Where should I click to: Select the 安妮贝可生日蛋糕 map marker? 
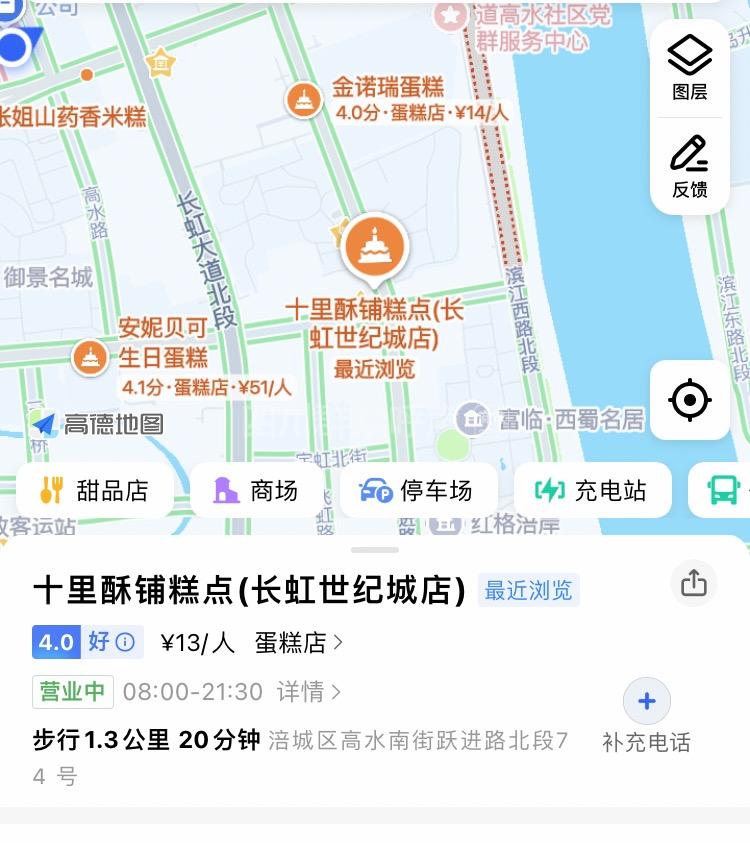91,357
